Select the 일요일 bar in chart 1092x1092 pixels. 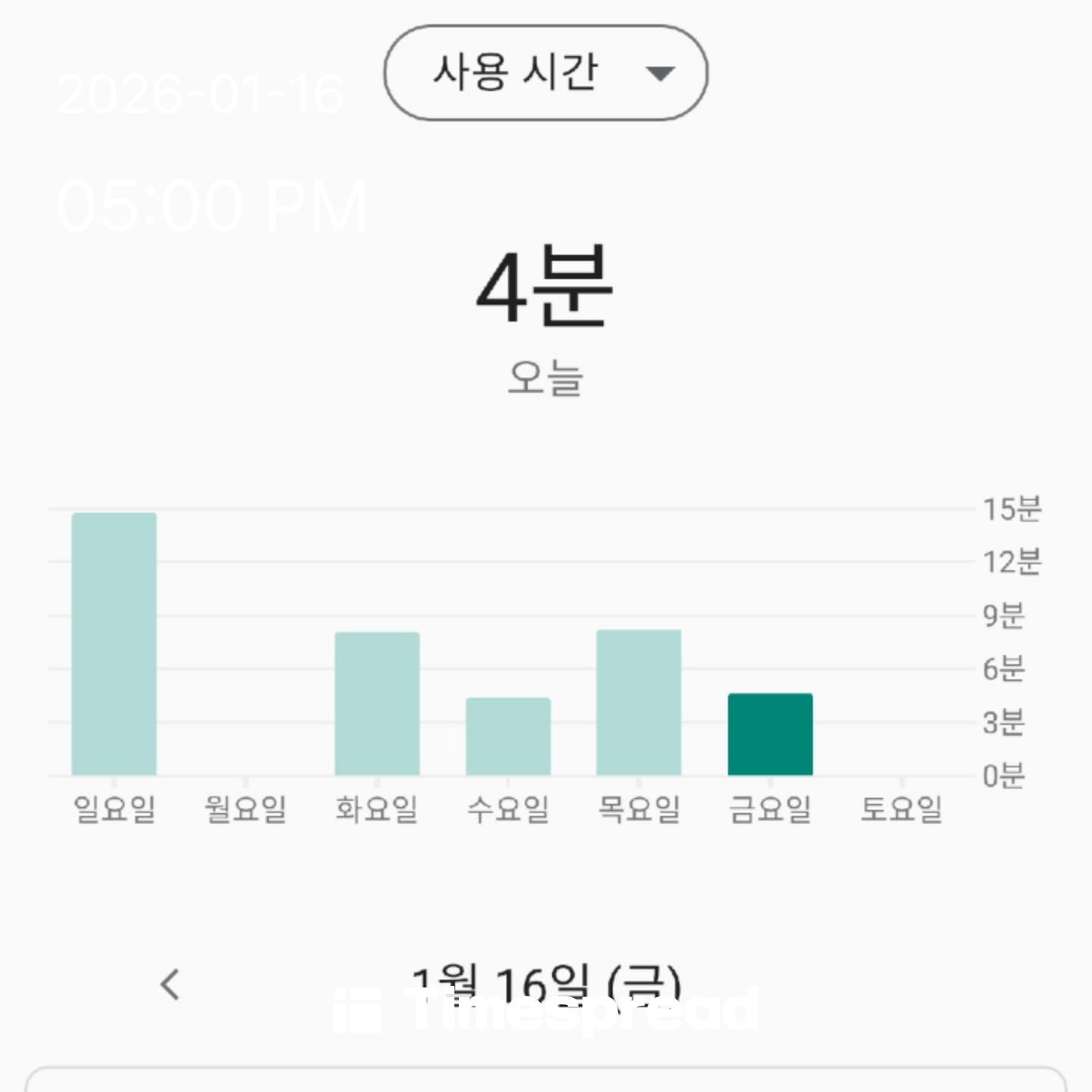click(114, 644)
